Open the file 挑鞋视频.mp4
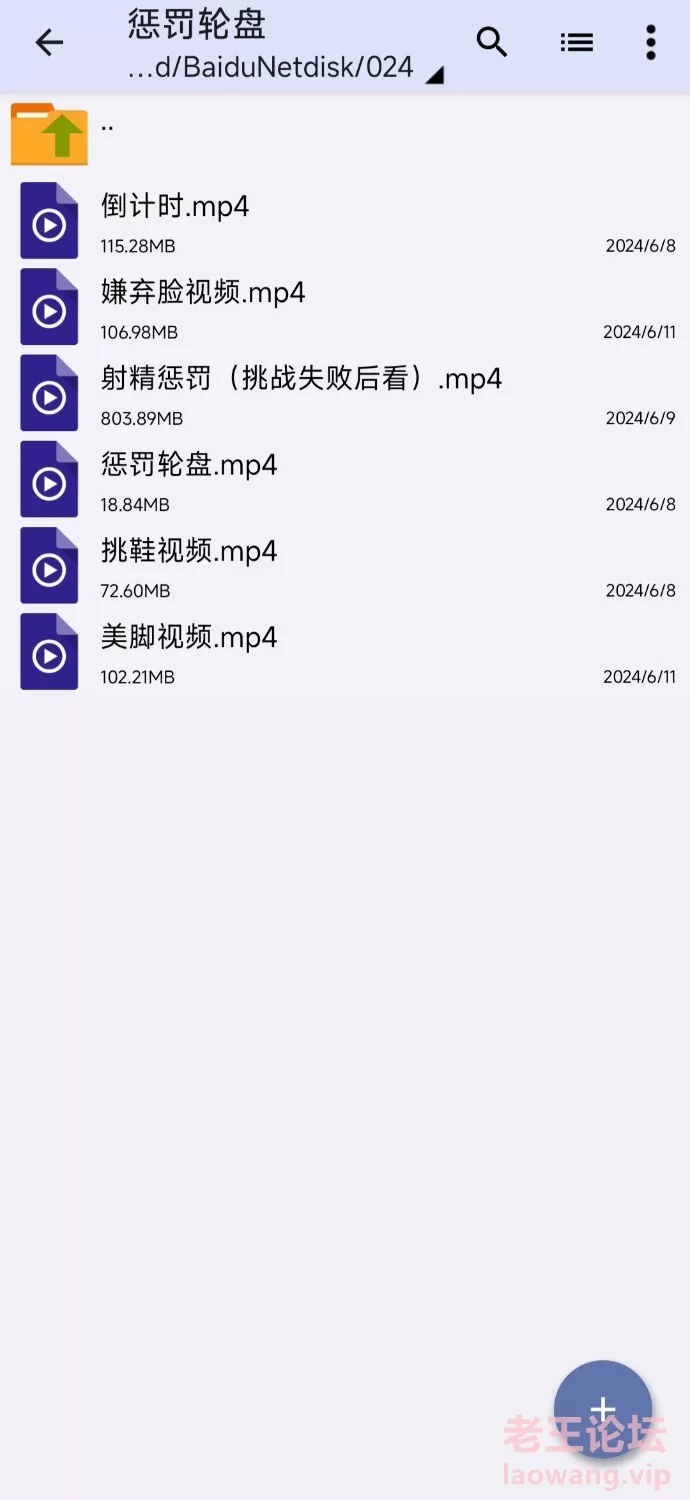Image resolution: width=690 pixels, height=1500 pixels. pos(345,565)
